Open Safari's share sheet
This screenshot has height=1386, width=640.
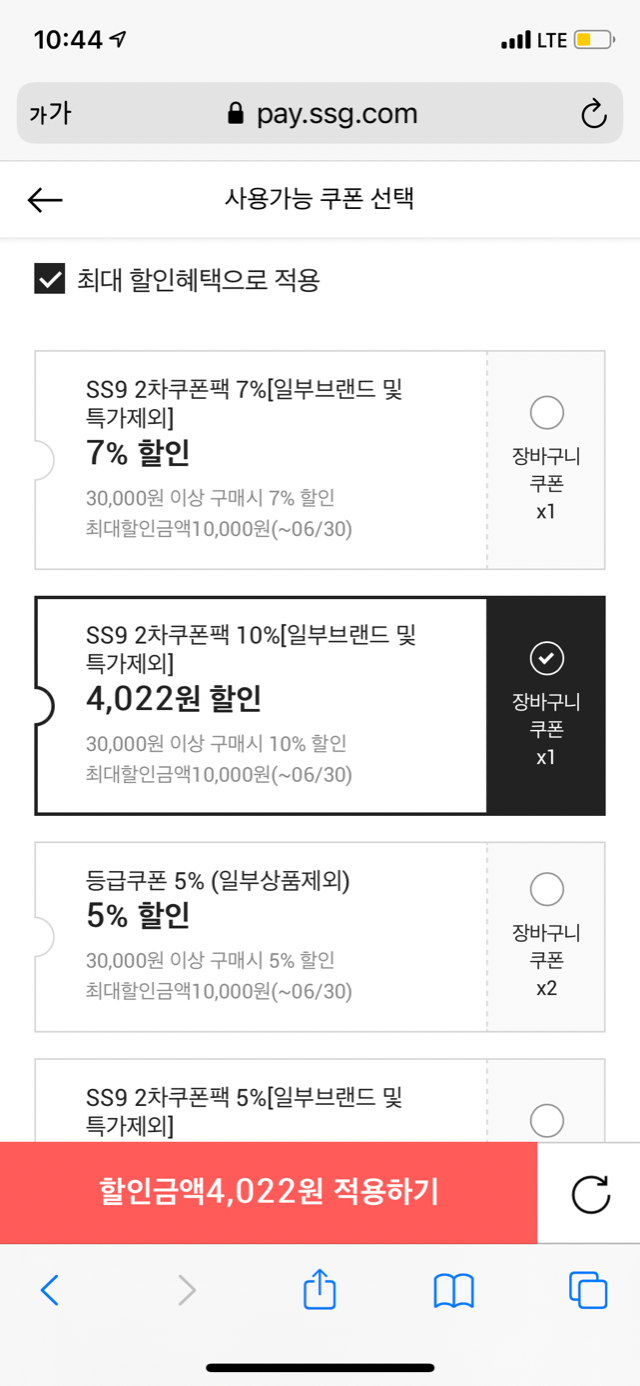pos(319,1290)
